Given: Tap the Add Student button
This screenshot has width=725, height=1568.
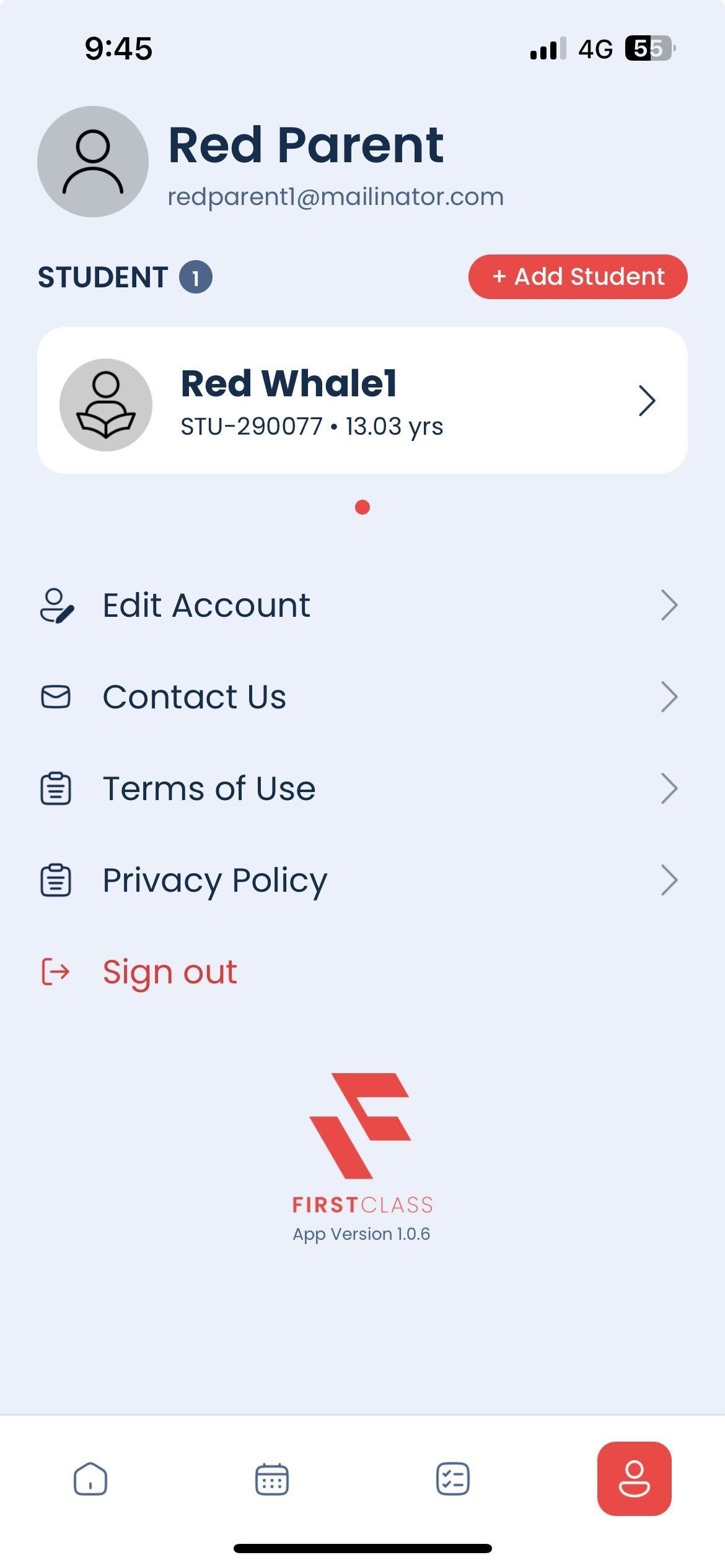Looking at the screenshot, I should coord(578,277).
